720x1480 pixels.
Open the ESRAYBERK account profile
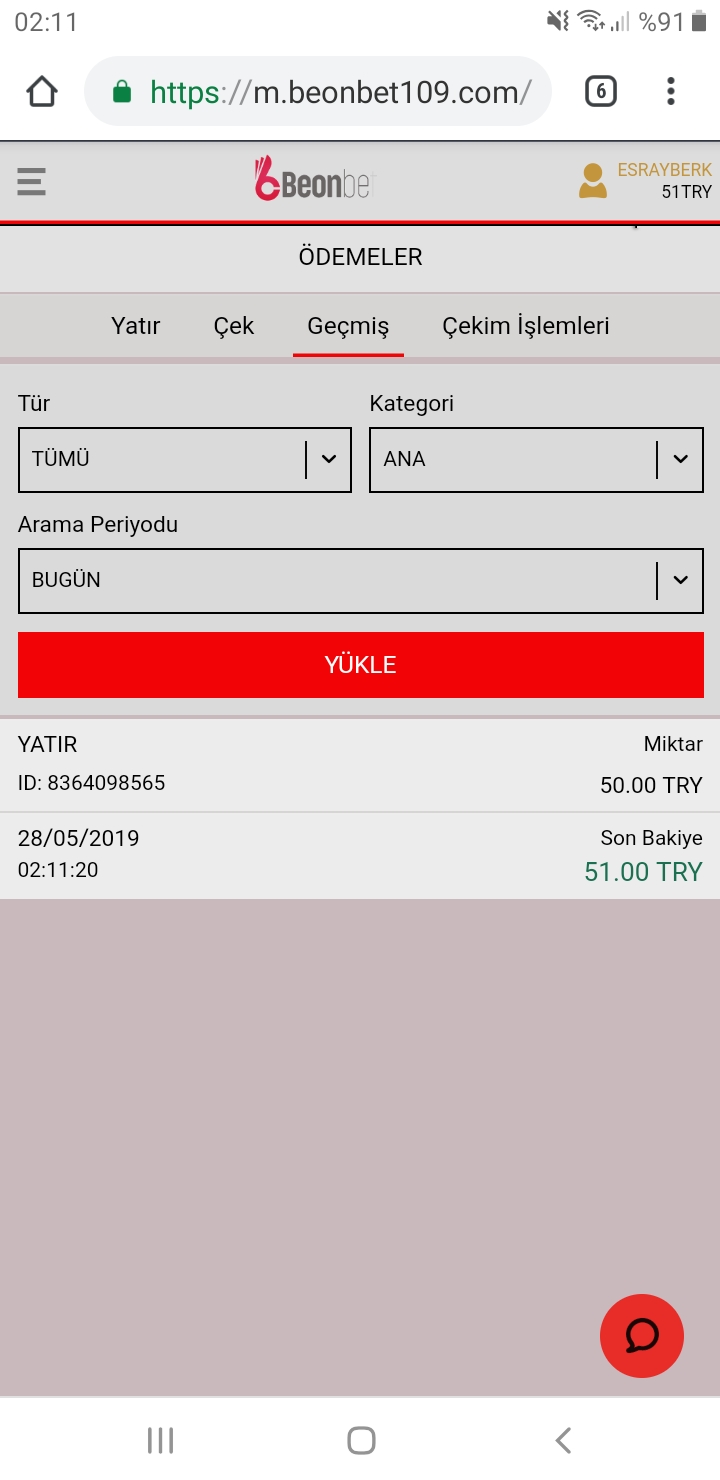tap(645, 181)
